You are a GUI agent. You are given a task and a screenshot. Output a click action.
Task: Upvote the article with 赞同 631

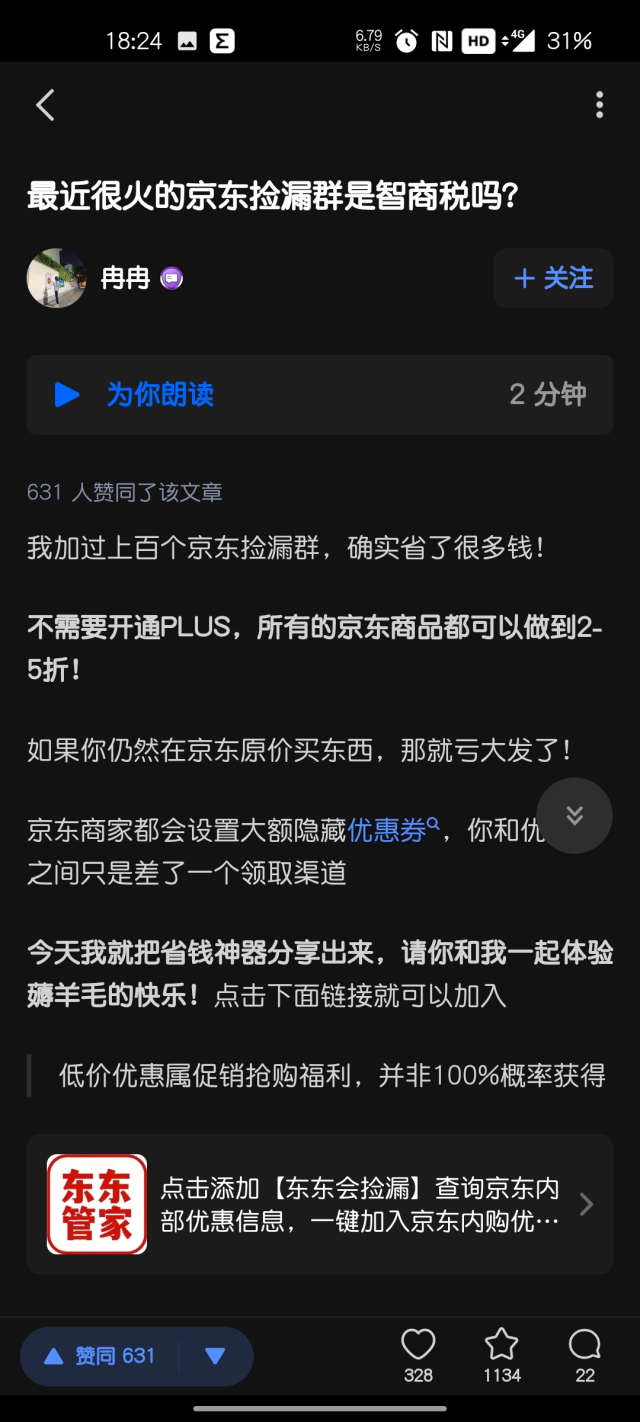click(100, 1356)
